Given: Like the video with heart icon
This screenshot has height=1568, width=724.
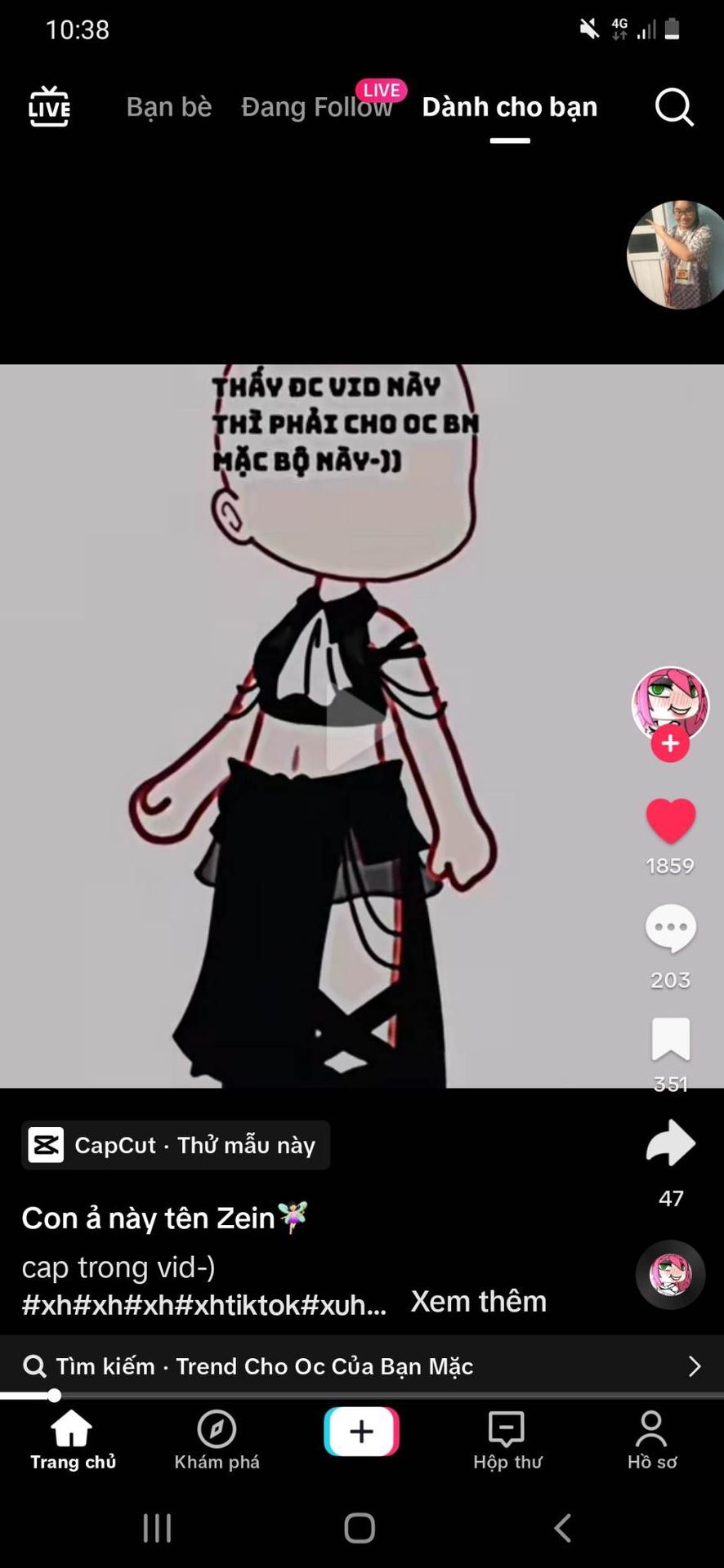Looking at the screenshot, I should point(670,821).
